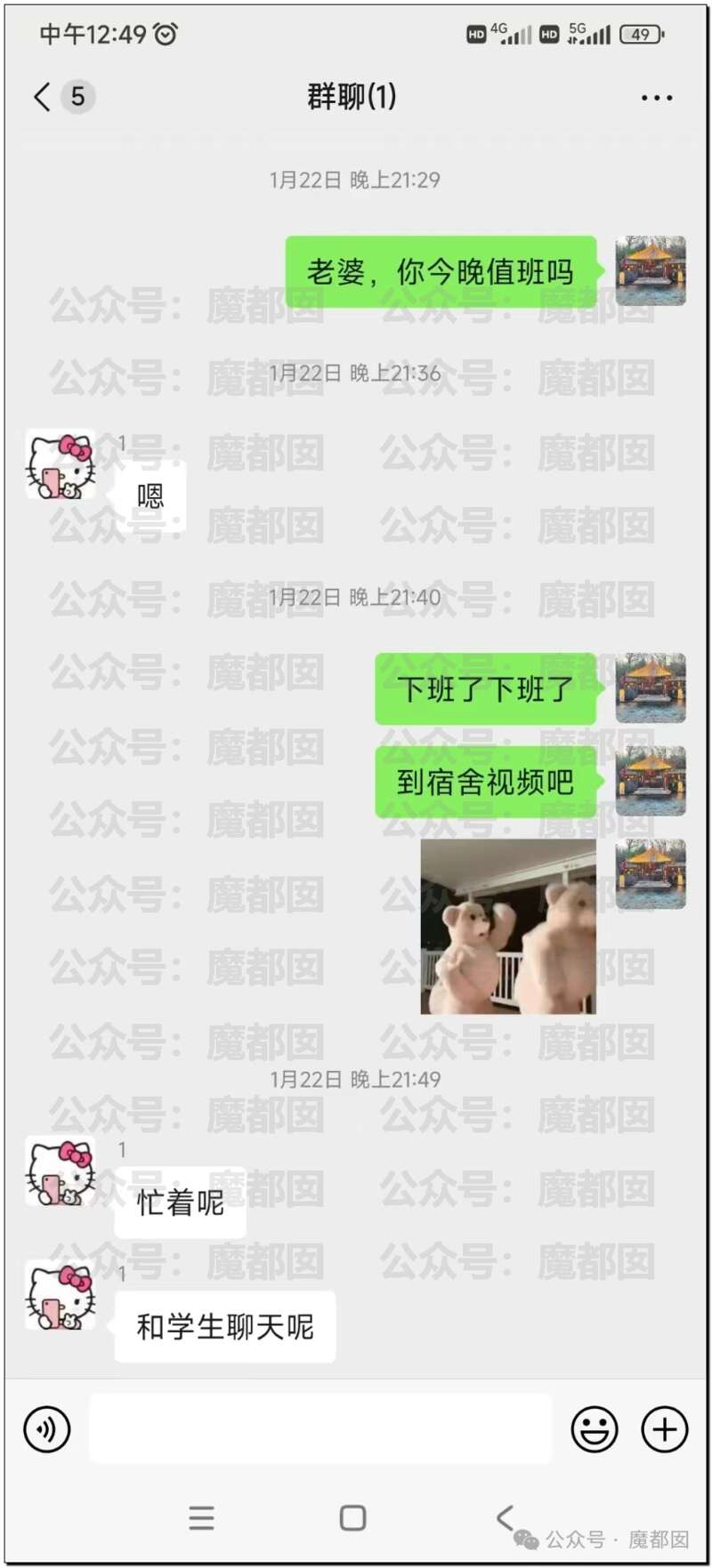This screenshot has height=1568, width=712.
Task: Open the emoji sticker panel
Action: pos(594,1429)
